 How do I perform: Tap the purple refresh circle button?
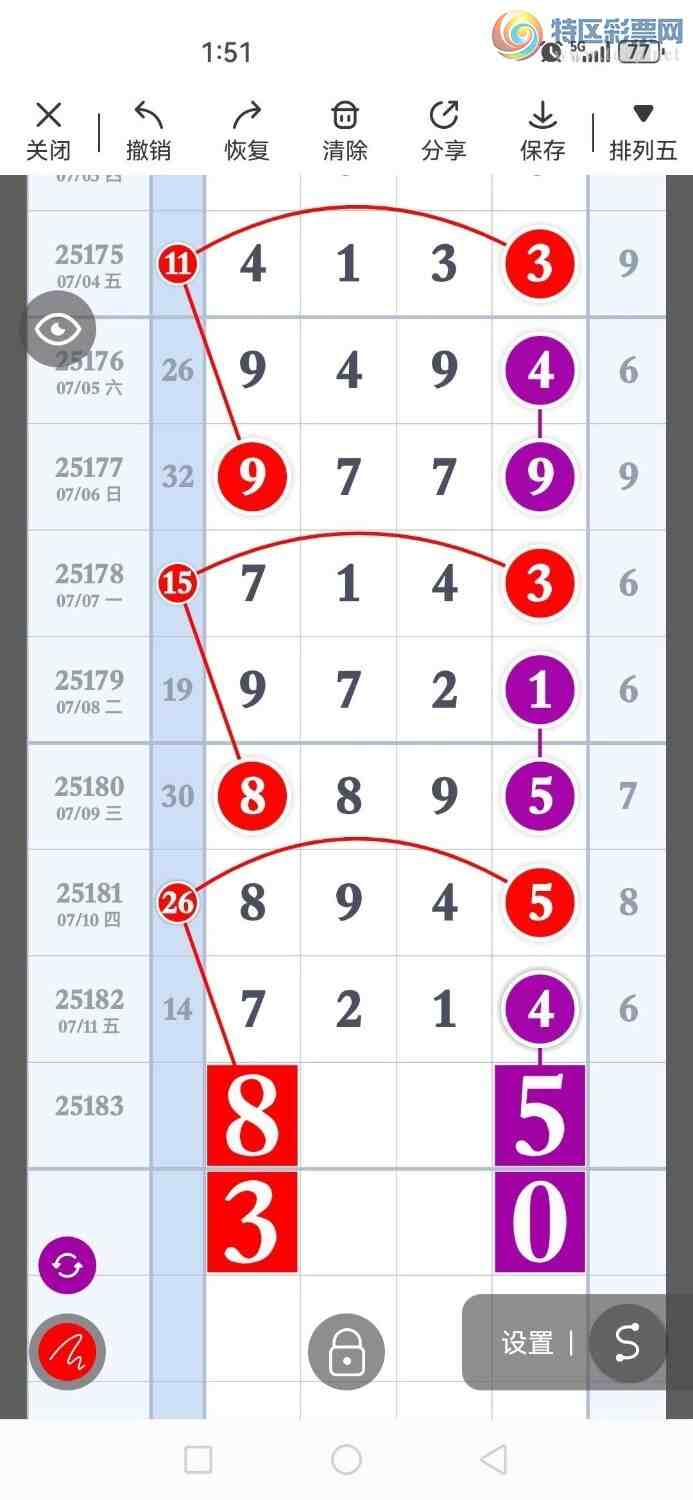coord(67,1266)
